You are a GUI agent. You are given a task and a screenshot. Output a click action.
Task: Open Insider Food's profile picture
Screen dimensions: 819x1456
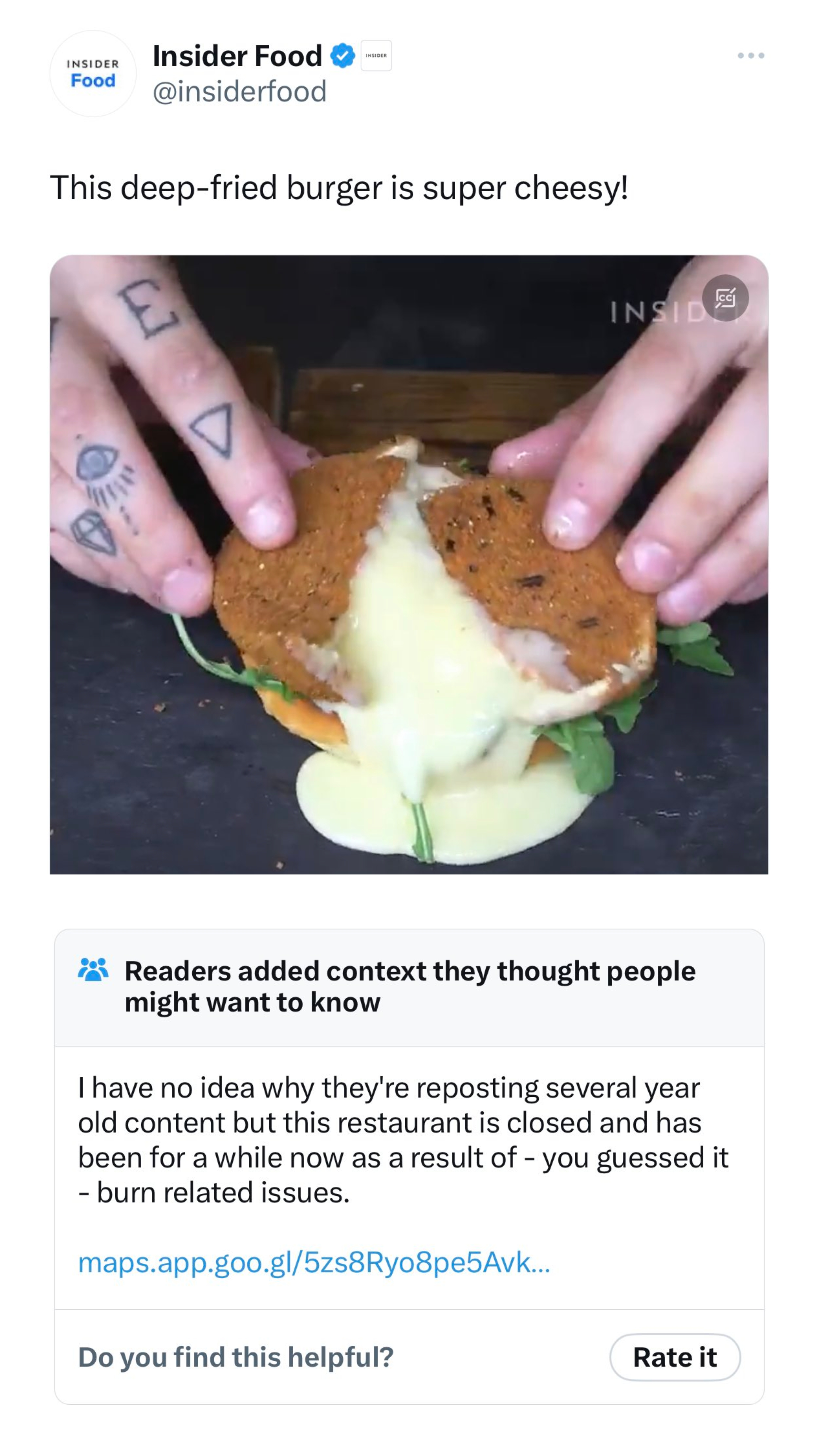click(x=93, y=73)
